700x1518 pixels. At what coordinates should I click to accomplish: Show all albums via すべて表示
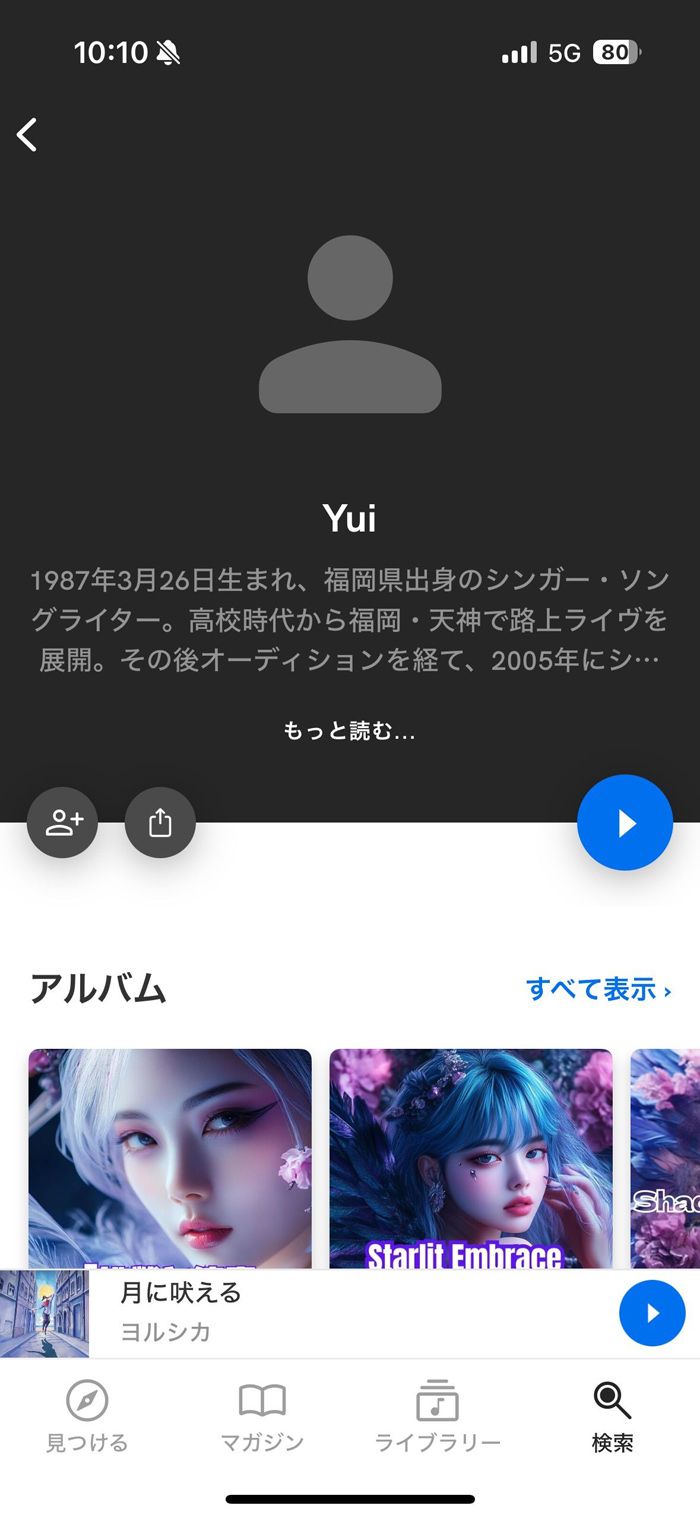[x=598, y=989]
